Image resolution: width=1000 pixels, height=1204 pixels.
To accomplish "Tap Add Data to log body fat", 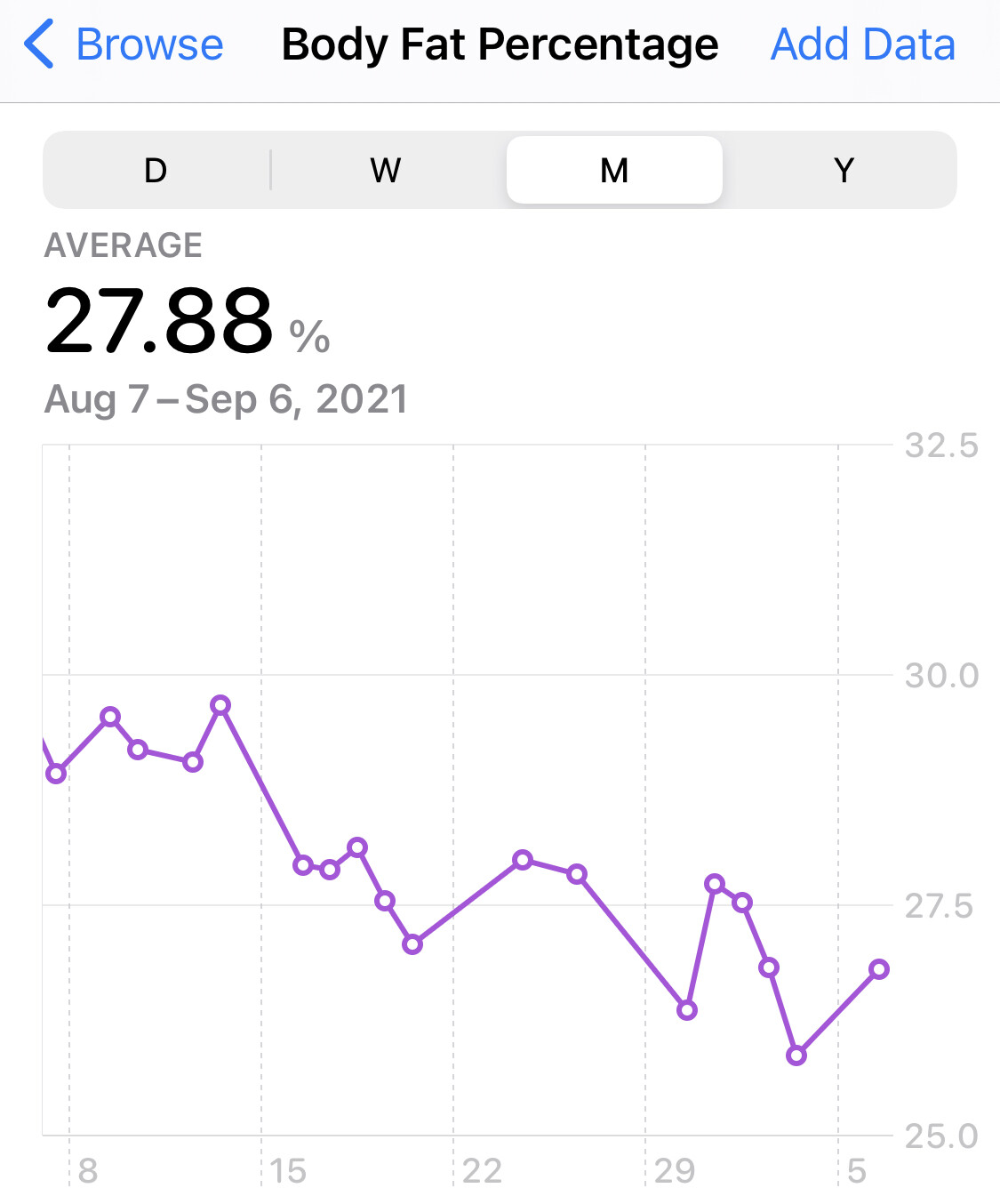I will pos(862,44).
